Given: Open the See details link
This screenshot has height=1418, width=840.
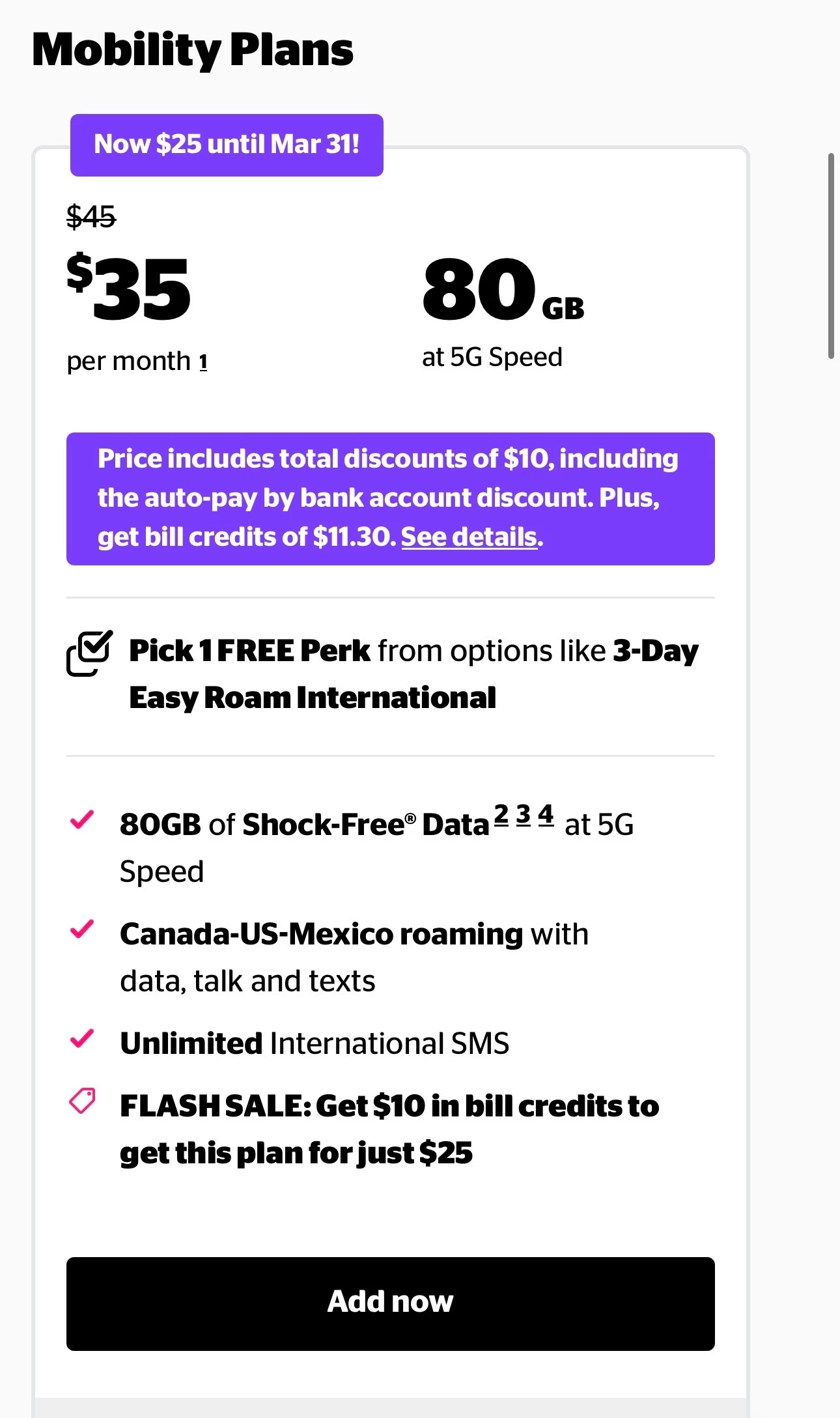Looking at the screenshot, I should coord(469,537).
